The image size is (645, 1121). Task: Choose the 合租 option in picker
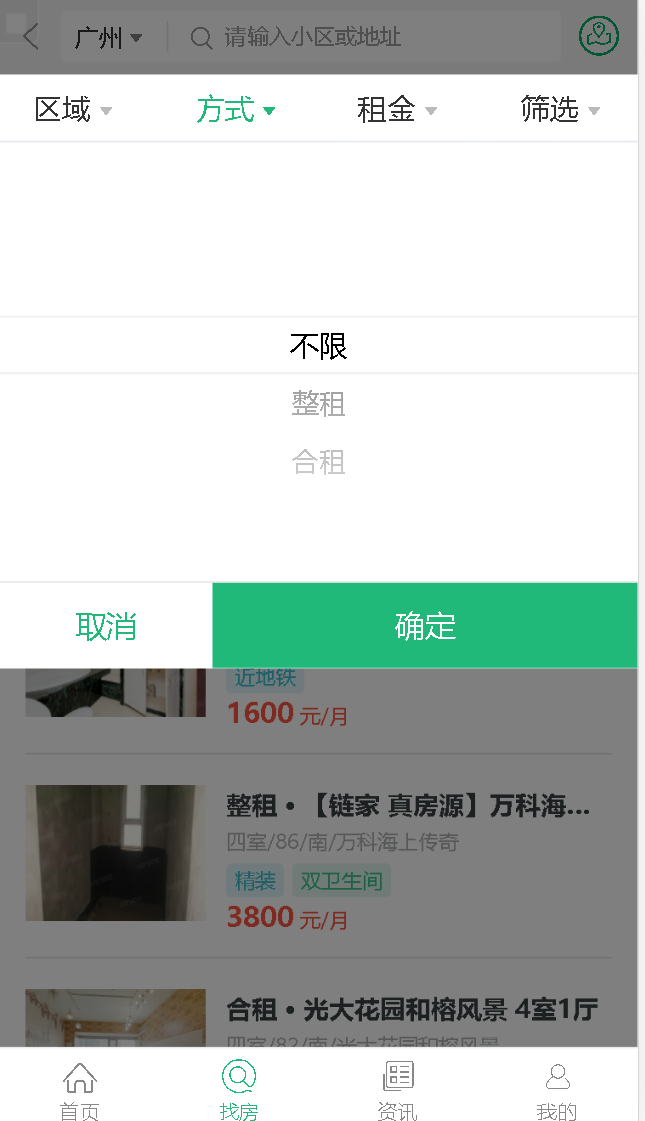click(318, 462)
